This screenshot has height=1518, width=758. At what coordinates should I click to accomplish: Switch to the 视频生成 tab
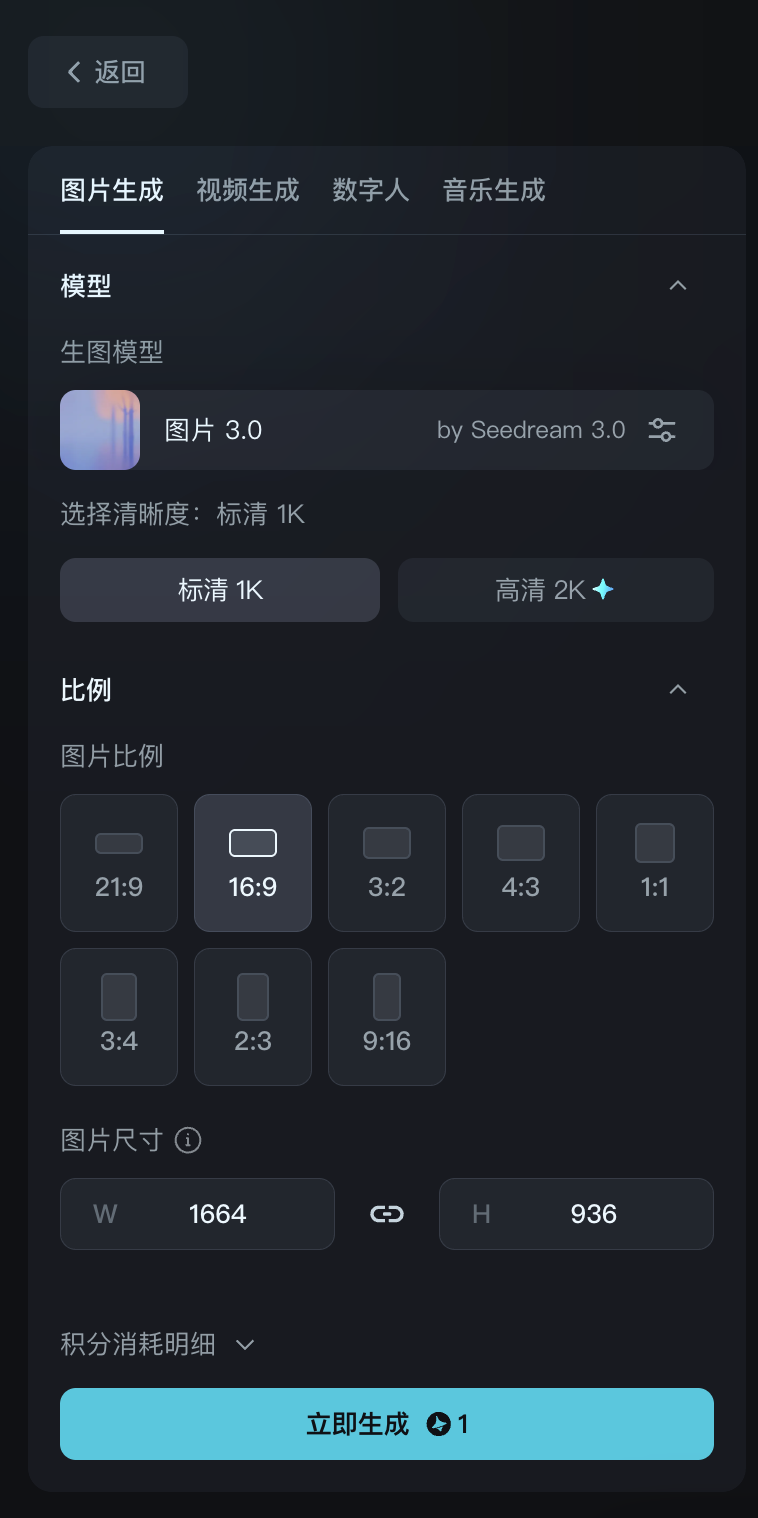(247, 191)
